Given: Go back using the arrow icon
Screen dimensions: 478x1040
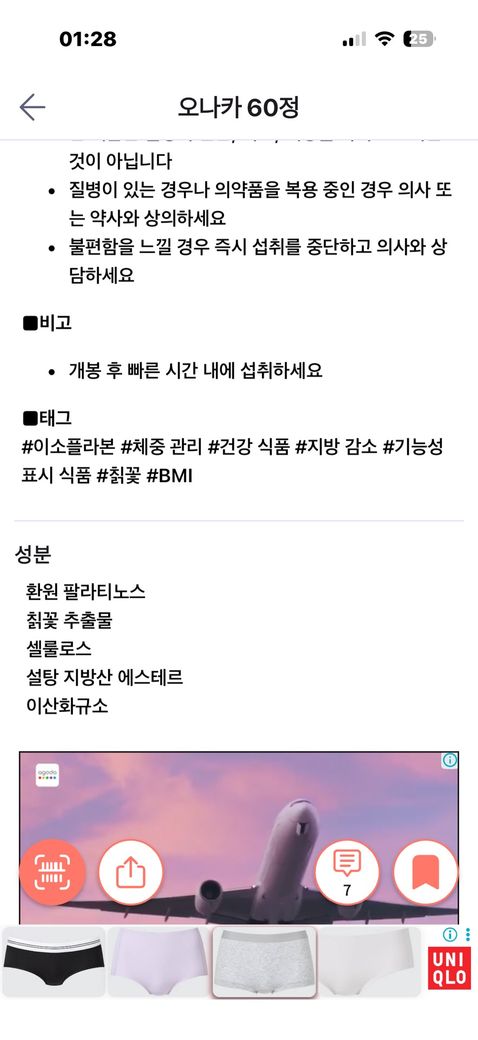Looking at the screenshot, I should [x=32, y=107].
